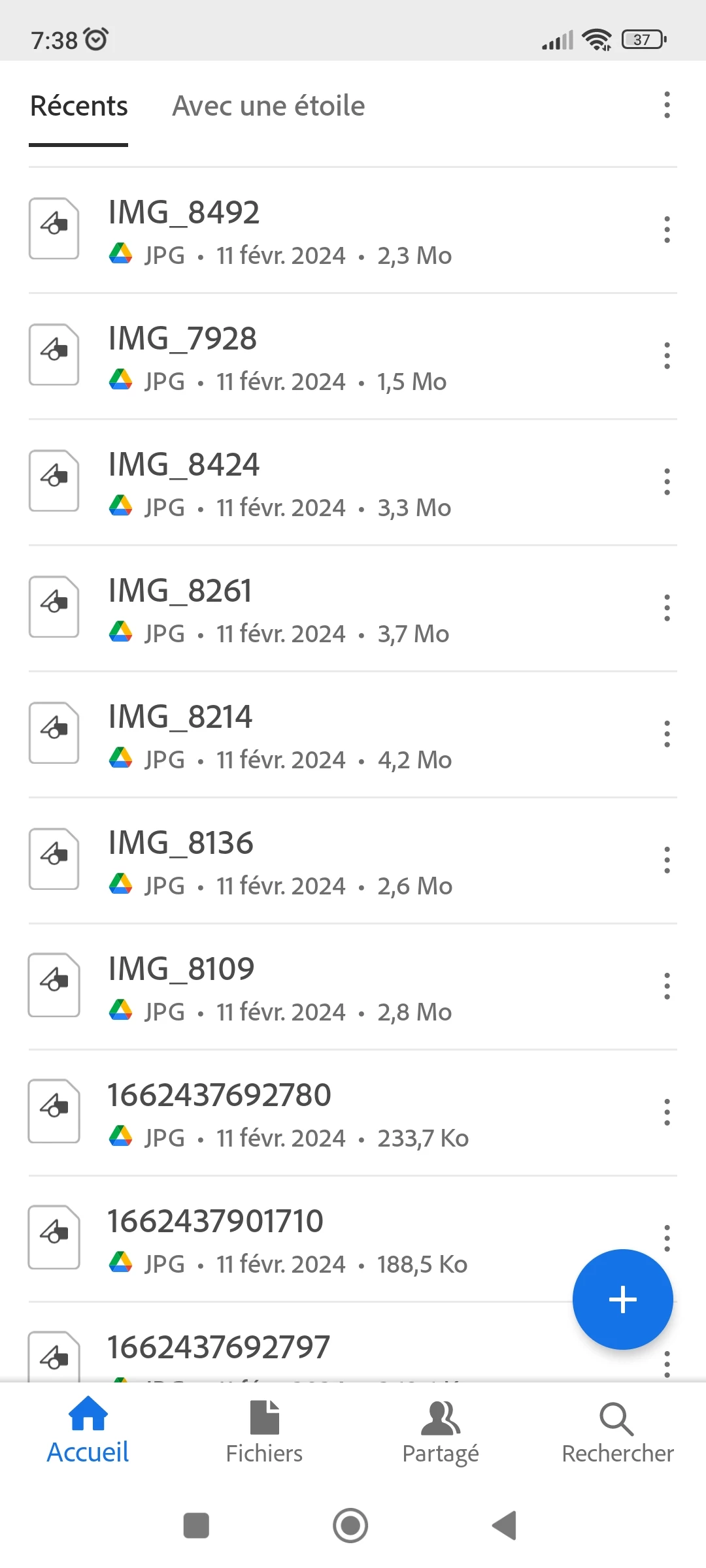
Task: Tap the system back button
Action: (x=505, y=1526)
